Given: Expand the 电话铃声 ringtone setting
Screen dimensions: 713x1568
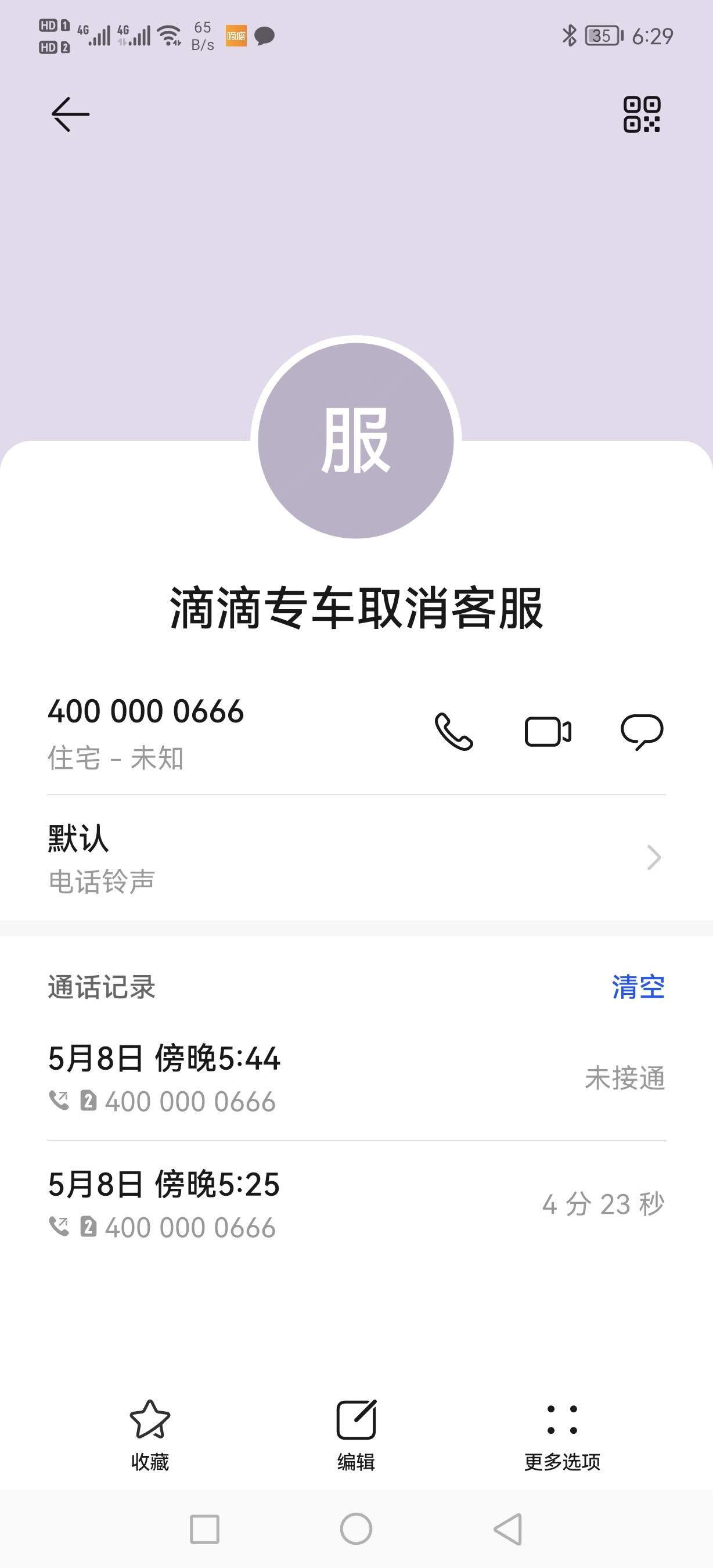Looking at the screenshot, I should (x=356, y=858).
